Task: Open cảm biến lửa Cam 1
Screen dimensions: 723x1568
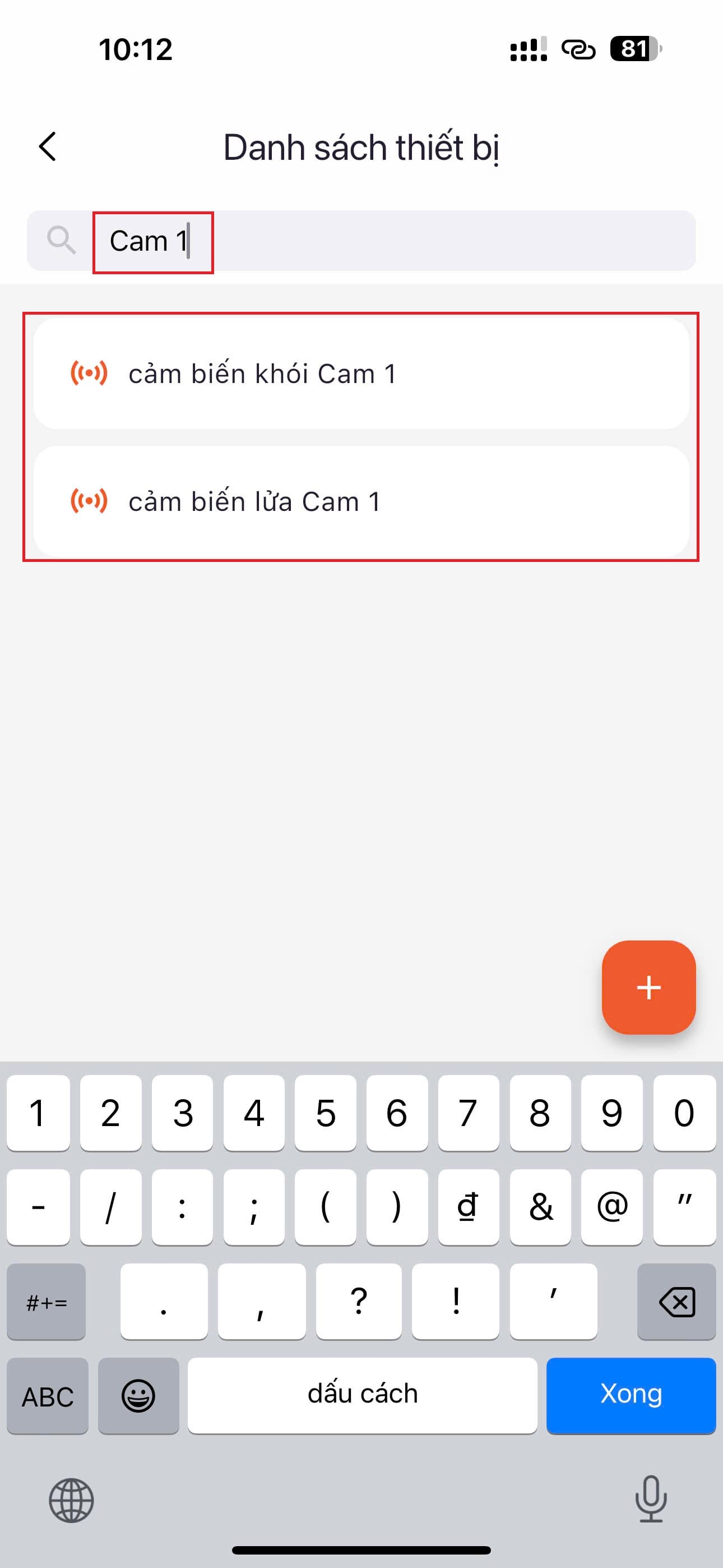Action: tap(361, 501)
